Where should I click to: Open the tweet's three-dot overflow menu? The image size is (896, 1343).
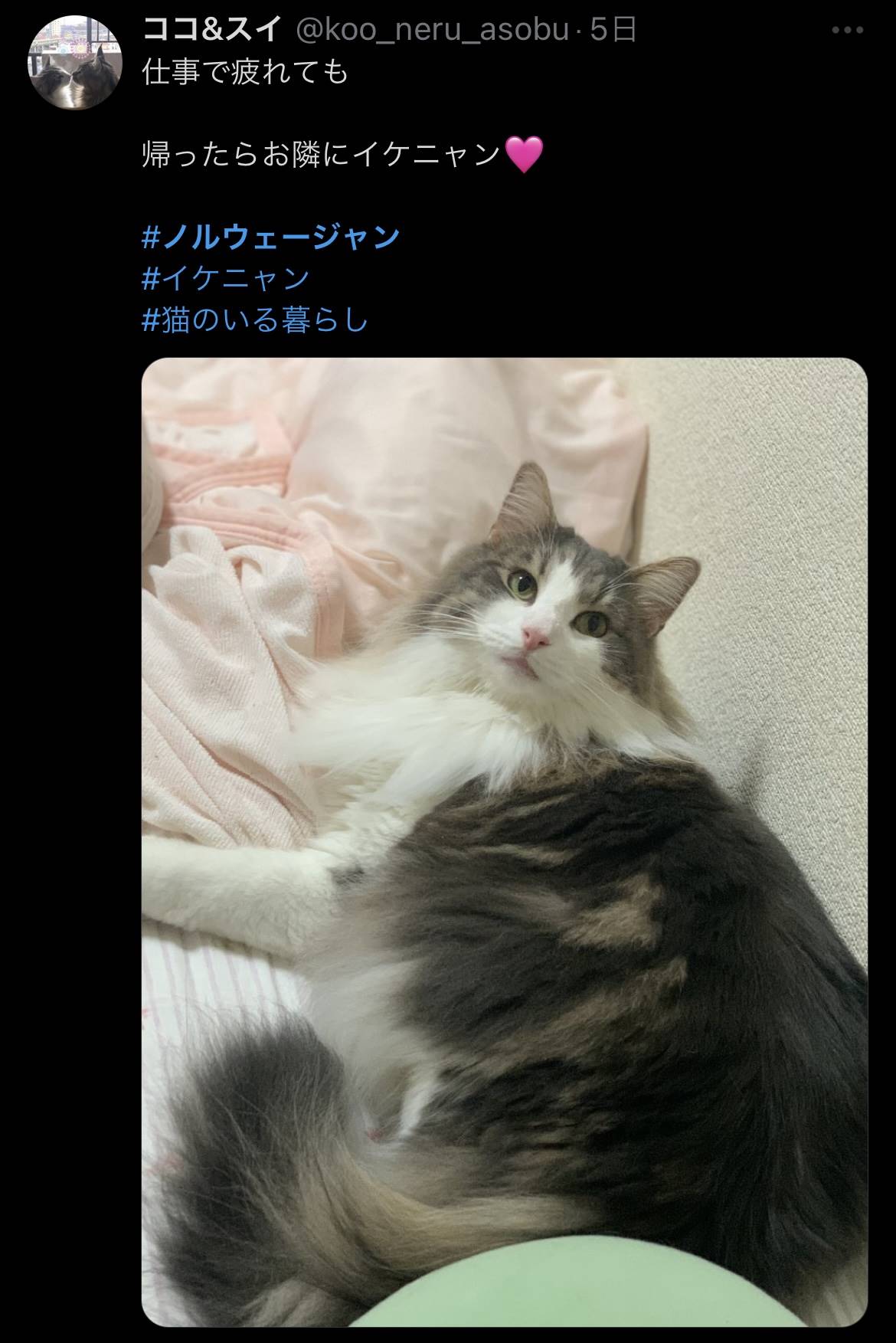tap(847, 31)
